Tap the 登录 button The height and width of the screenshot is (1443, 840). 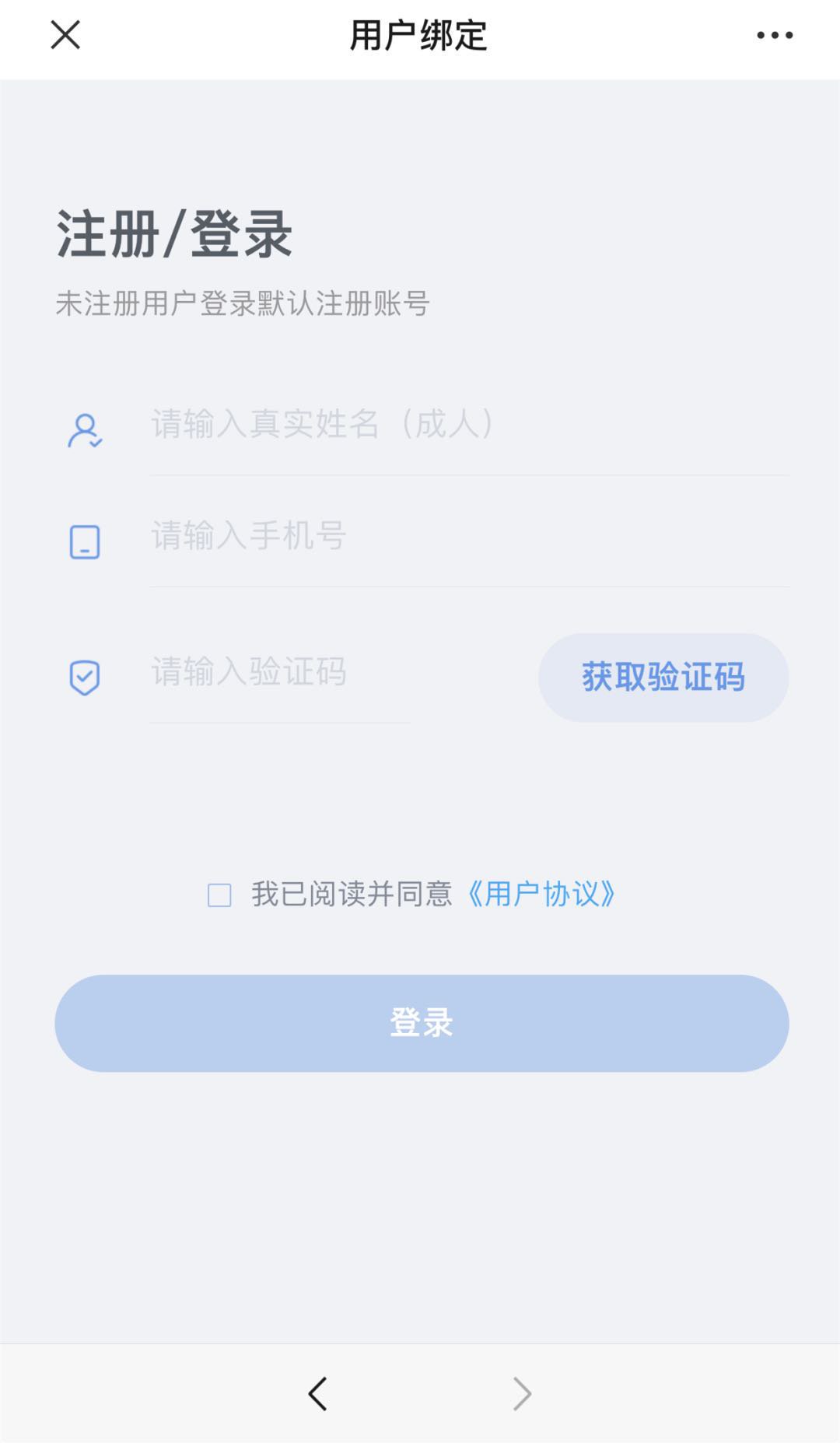pyautogui.click(x=422, y=1023)
